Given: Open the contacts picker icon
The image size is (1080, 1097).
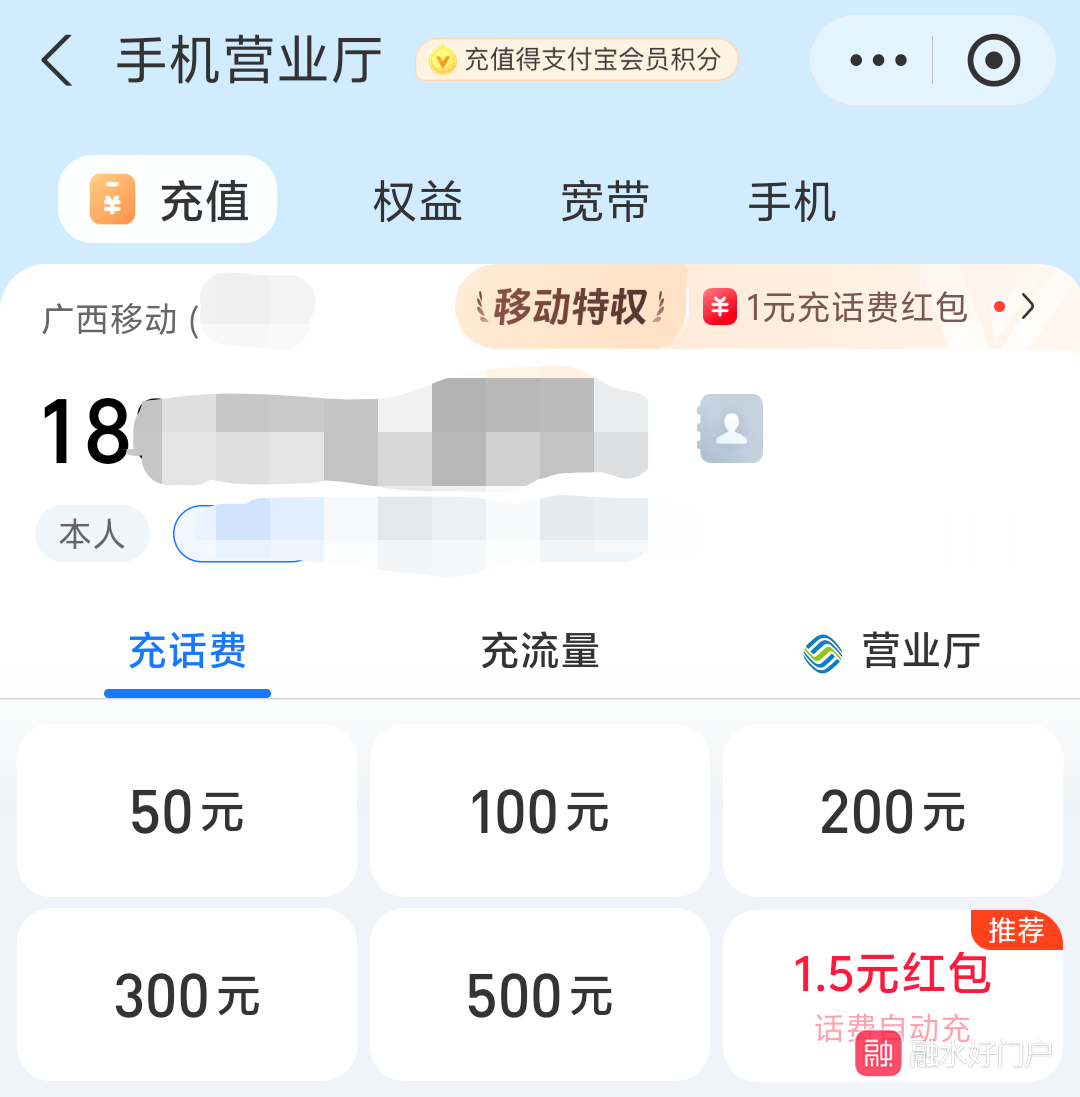Looking at the screenshot, I should (x=731, y=428).
